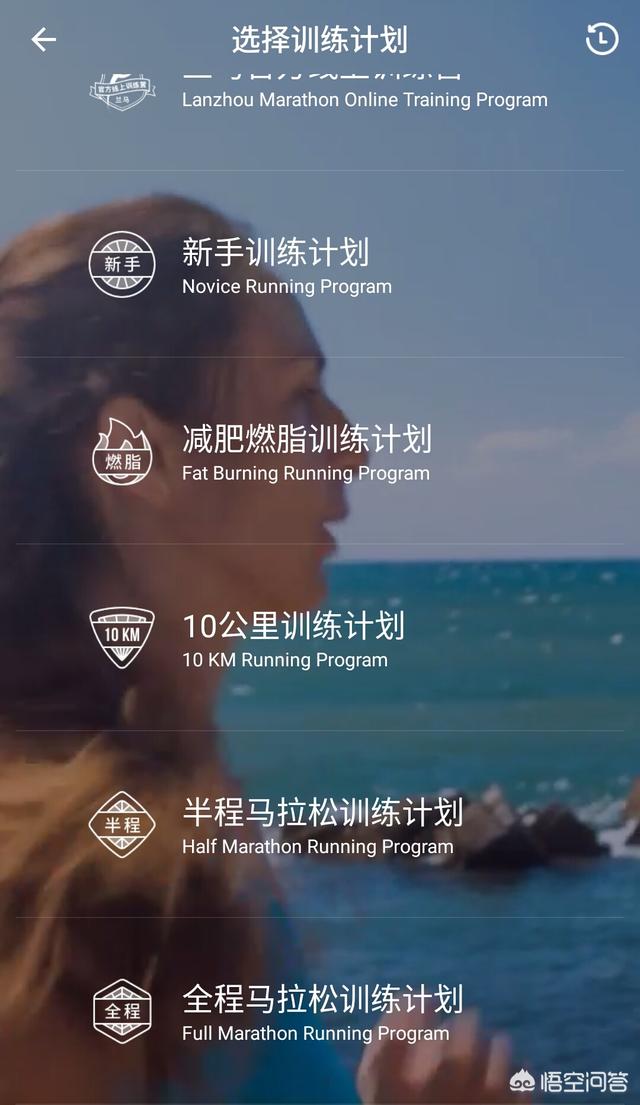Select the Half Marathon Running Program
This screenshot has width=640, height=1105.
[320, 826]
